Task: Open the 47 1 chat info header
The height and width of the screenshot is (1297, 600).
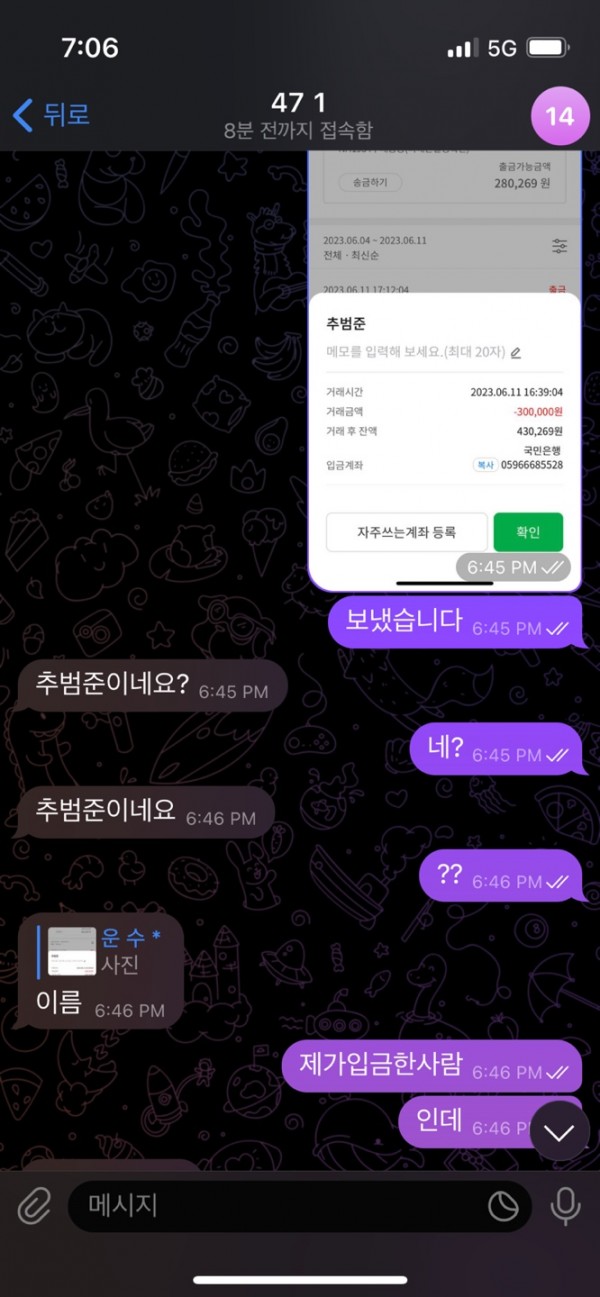Action: pyautogui.click(x=298, y=115)
